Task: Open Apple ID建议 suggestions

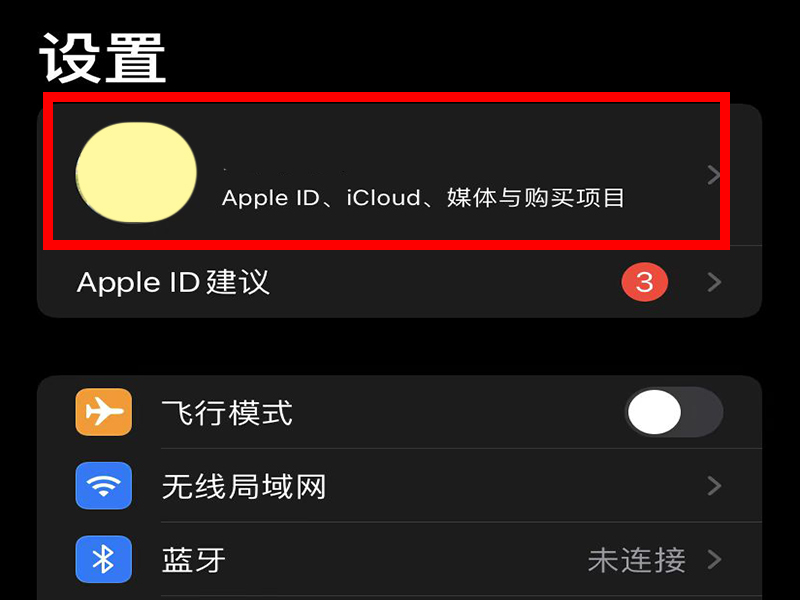Action: click(x=400, y=282)
